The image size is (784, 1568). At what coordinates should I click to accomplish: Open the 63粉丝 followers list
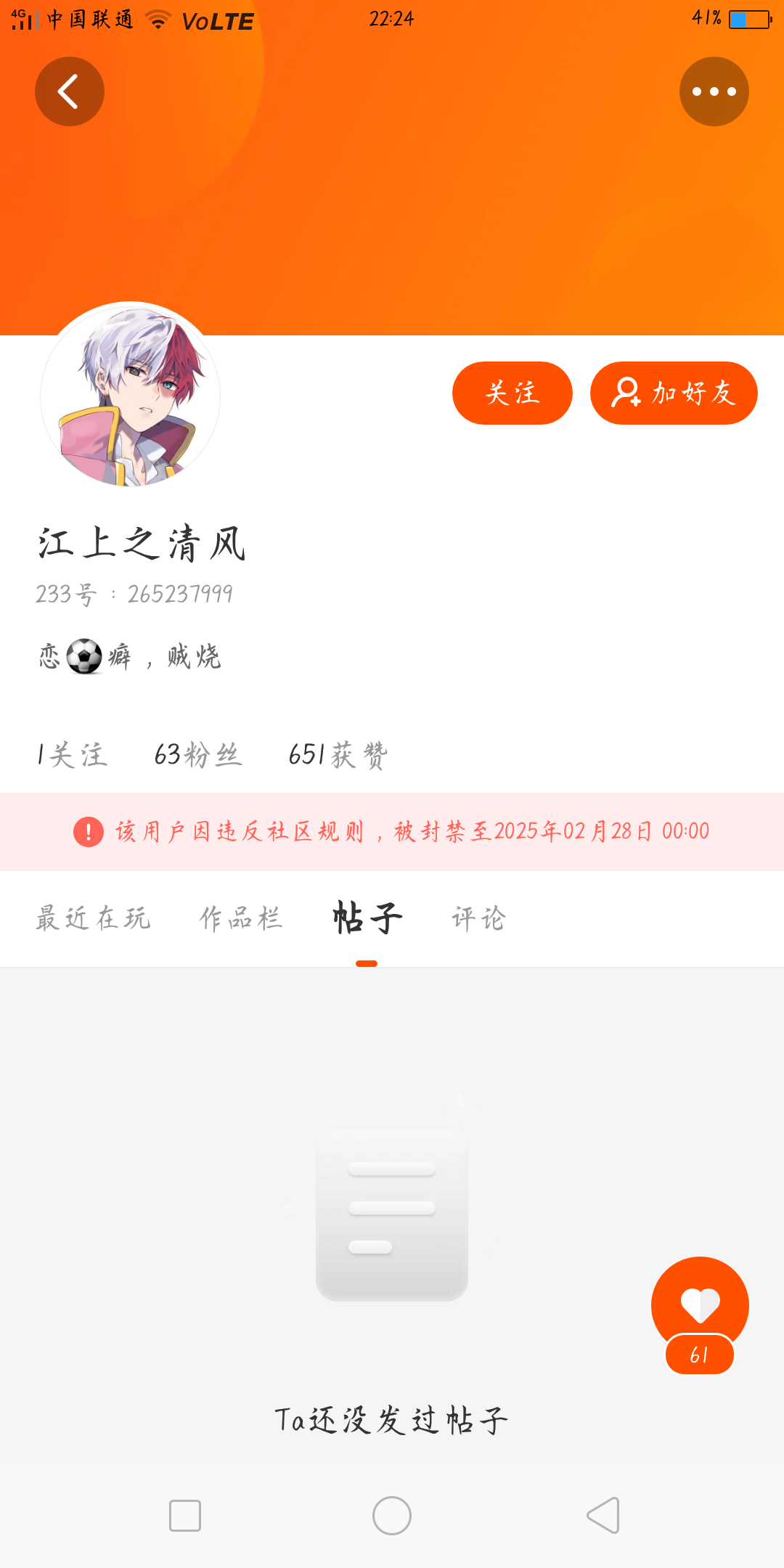[197, 755]
